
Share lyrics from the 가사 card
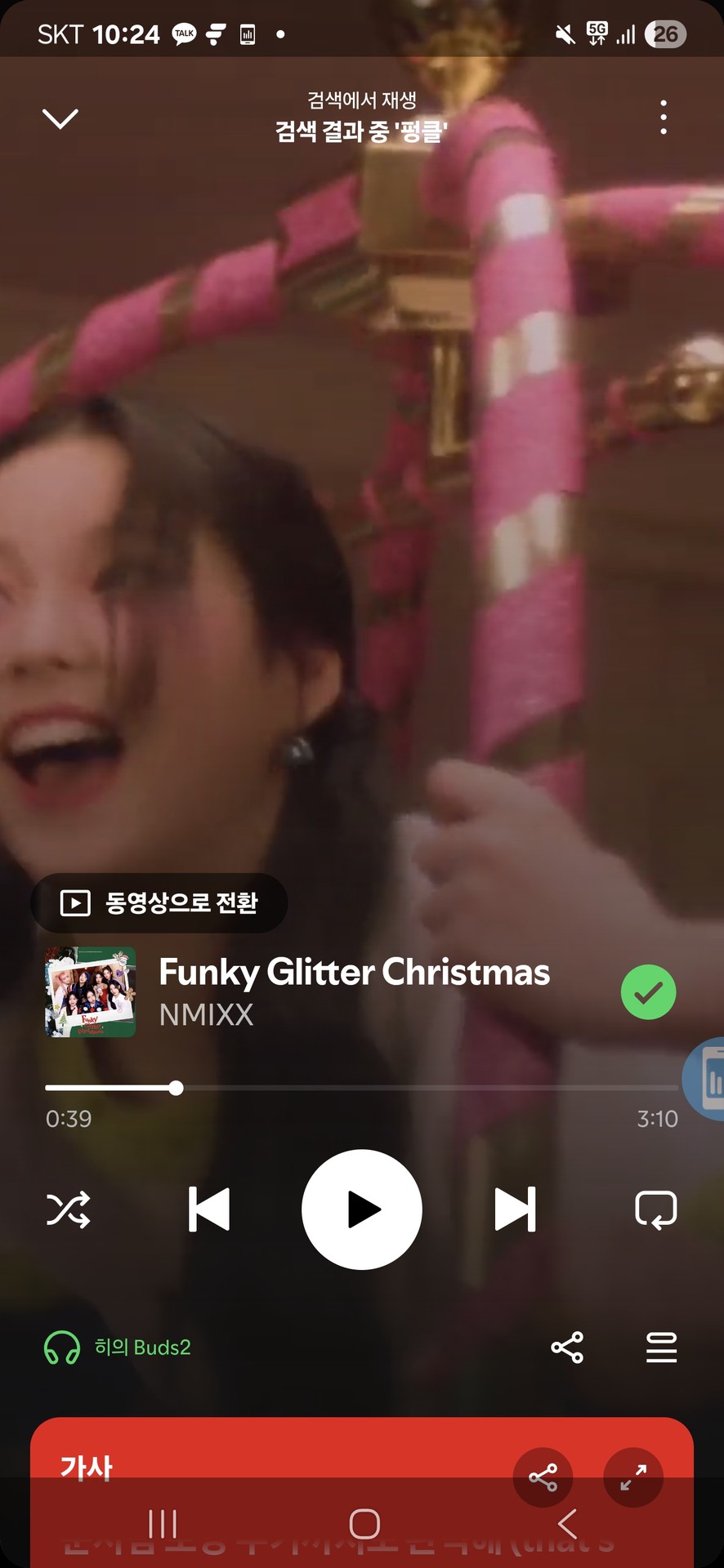tap(543, 1477)
